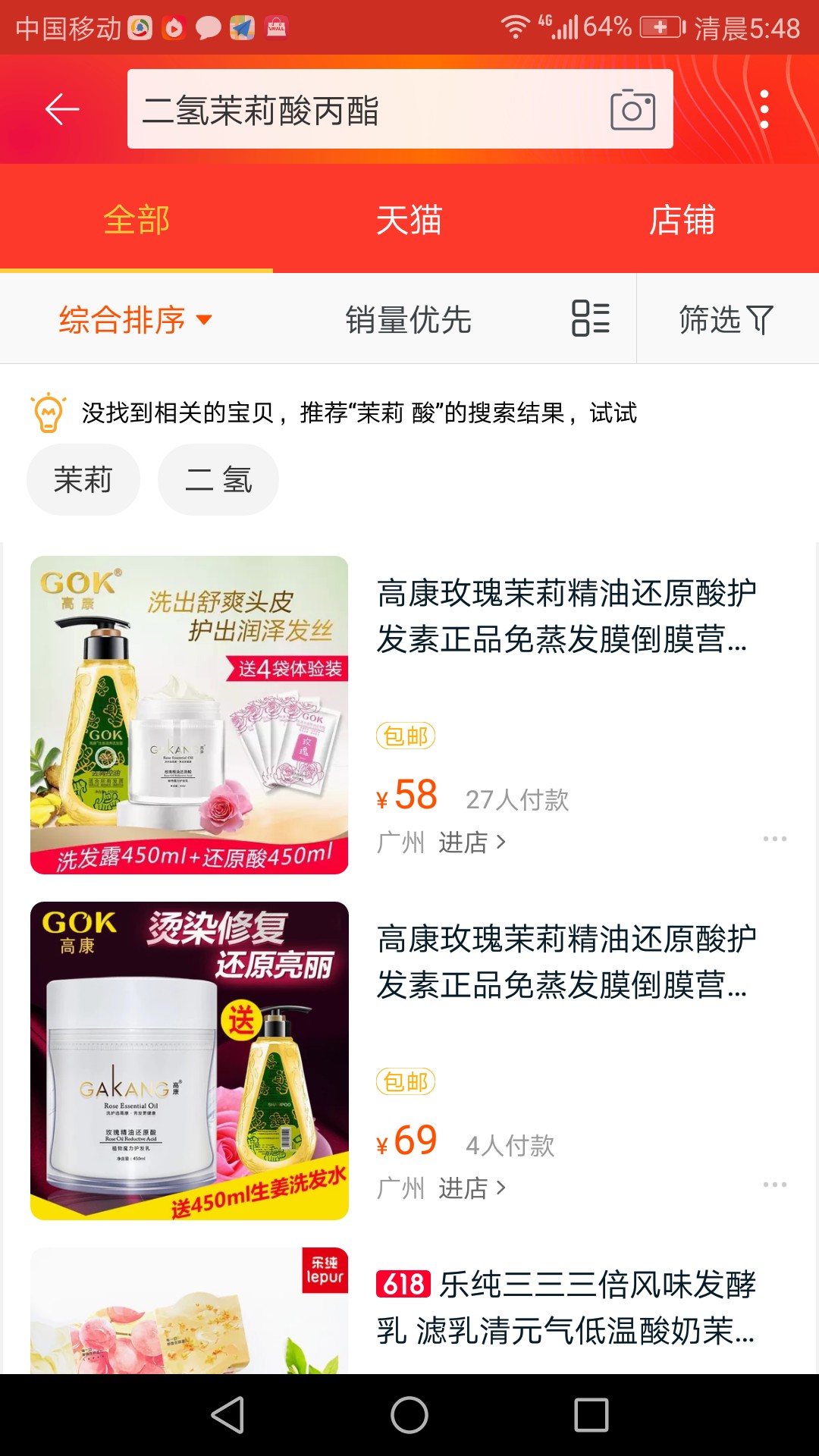Select the 全部 tab

(x=136, y=220)
